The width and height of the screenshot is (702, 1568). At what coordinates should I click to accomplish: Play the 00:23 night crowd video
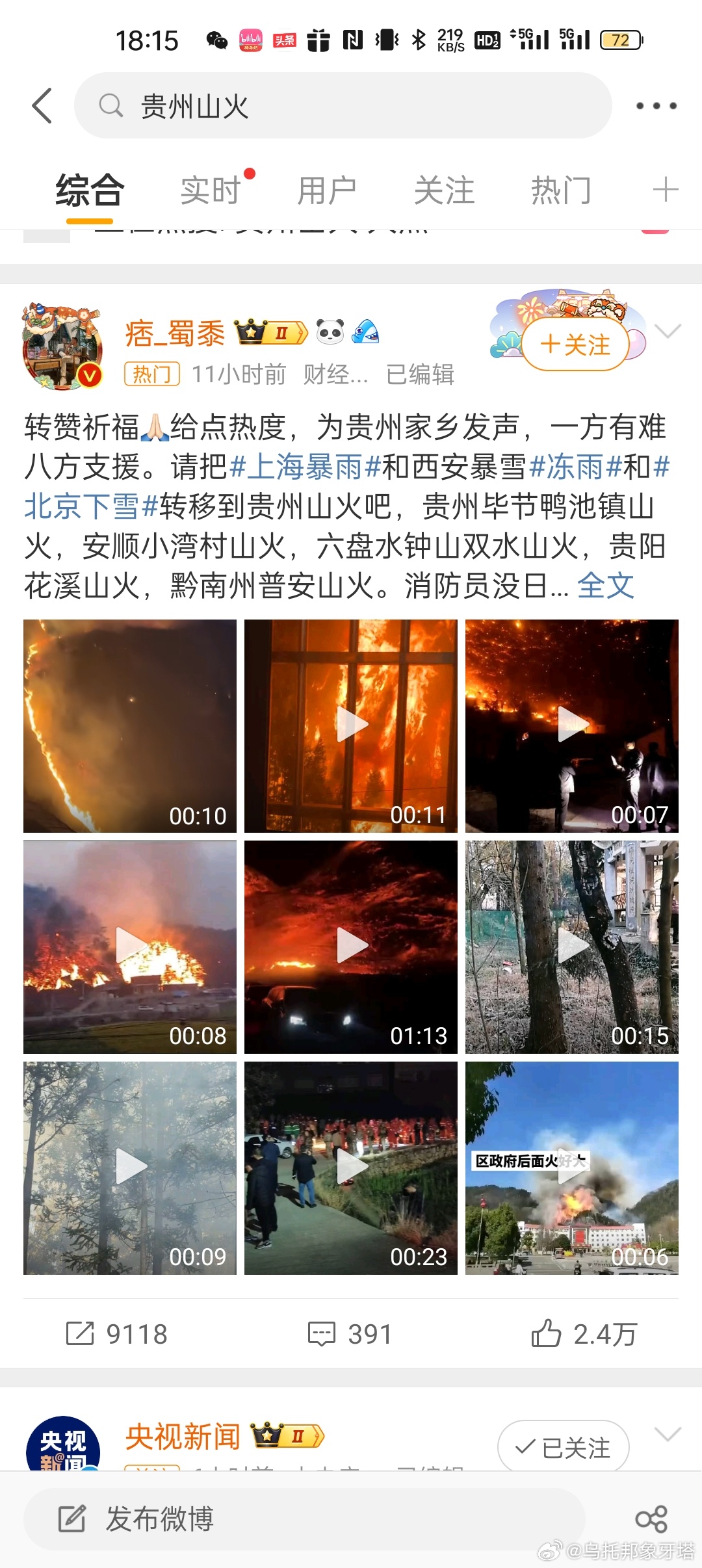tap(351, 1168)
